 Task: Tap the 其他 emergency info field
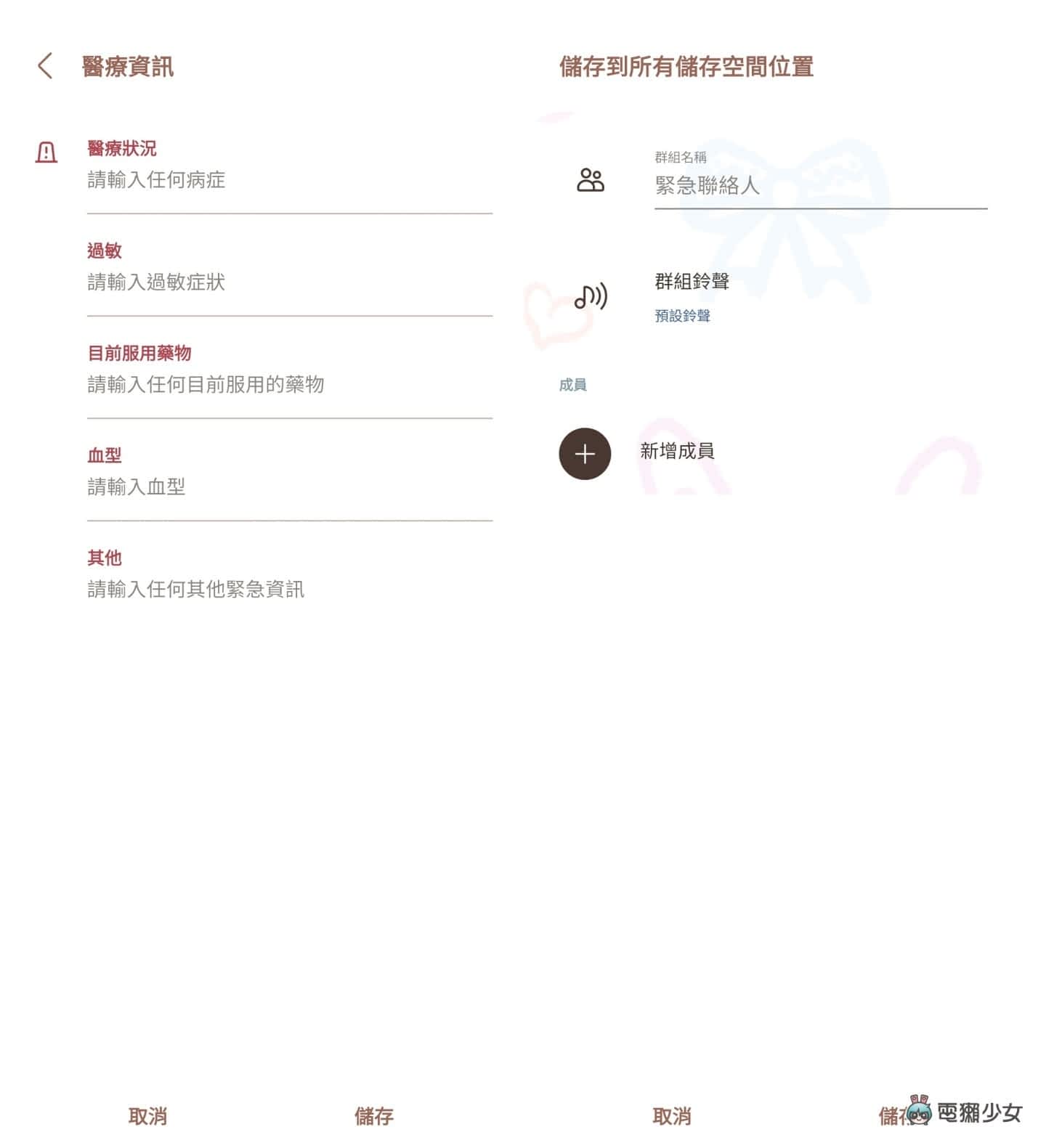[289, 590]
